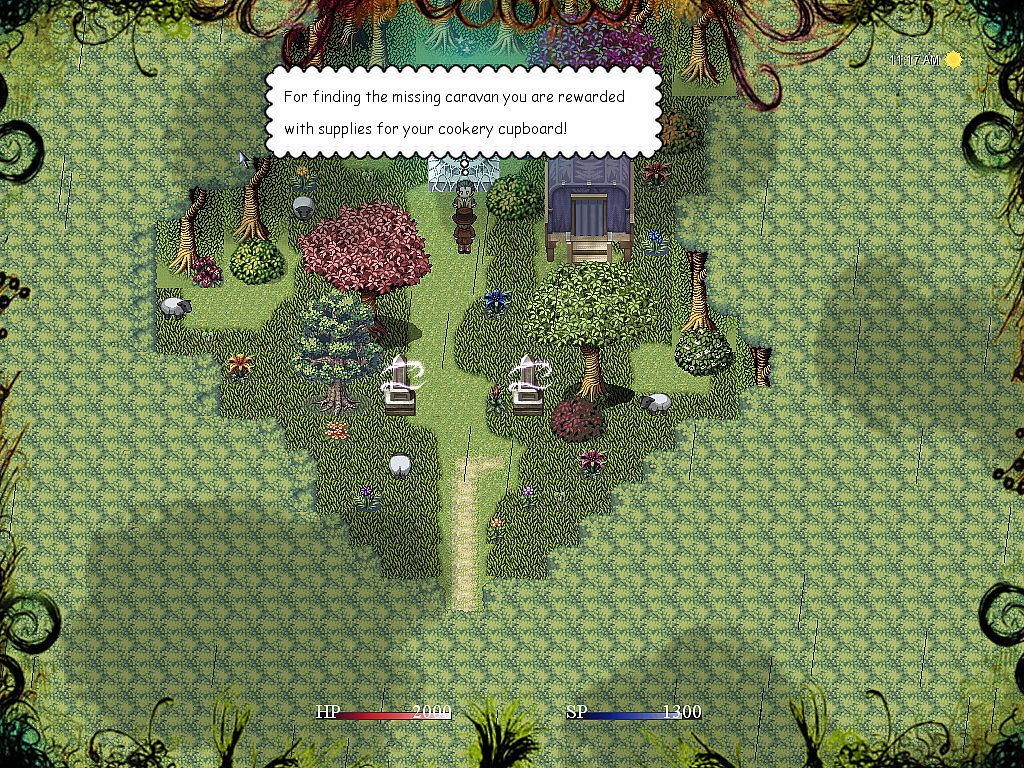
Task: Tap the caravan reward dialogue to continue
Action: 463,112
